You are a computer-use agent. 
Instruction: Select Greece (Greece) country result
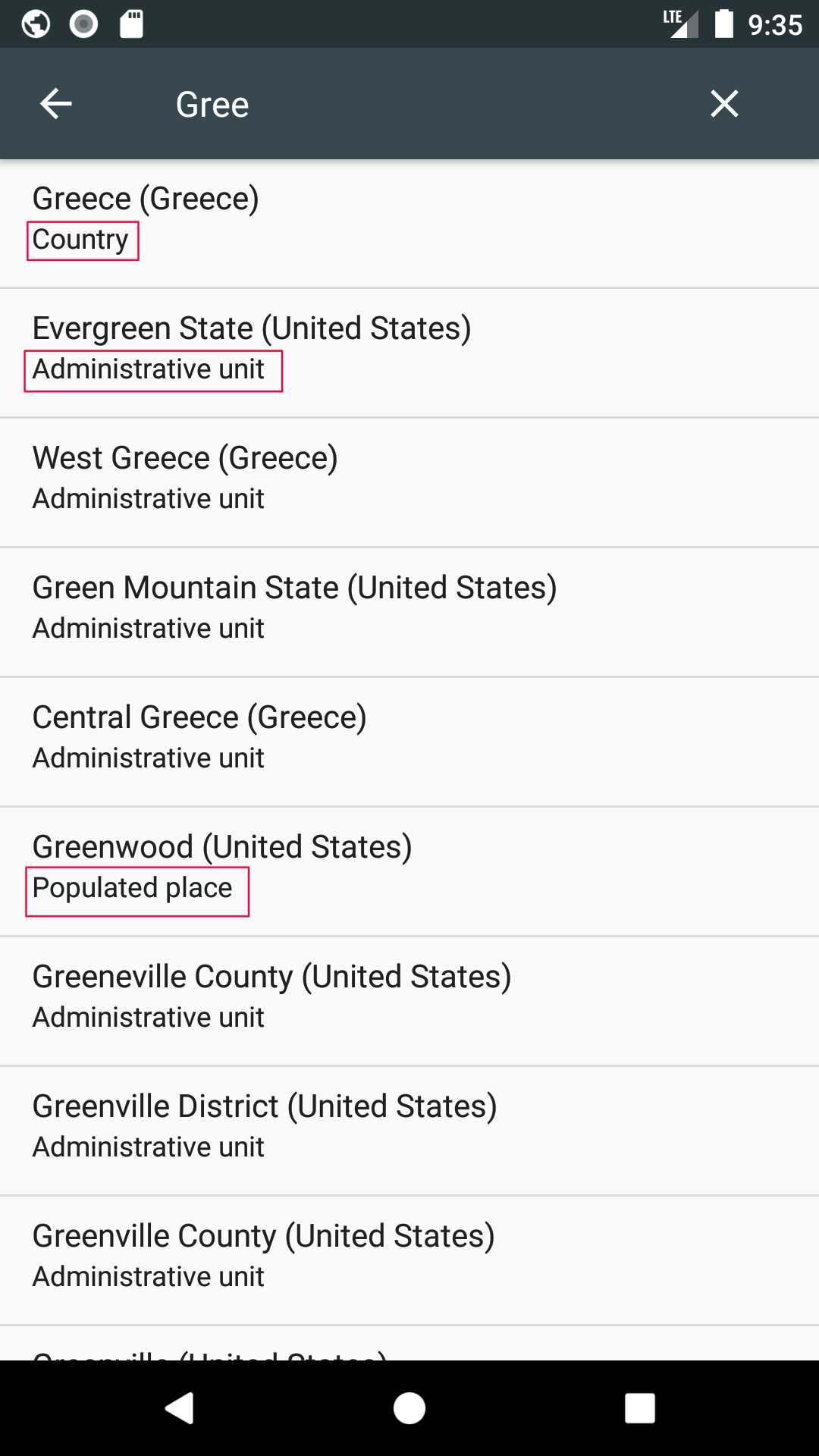409,223
